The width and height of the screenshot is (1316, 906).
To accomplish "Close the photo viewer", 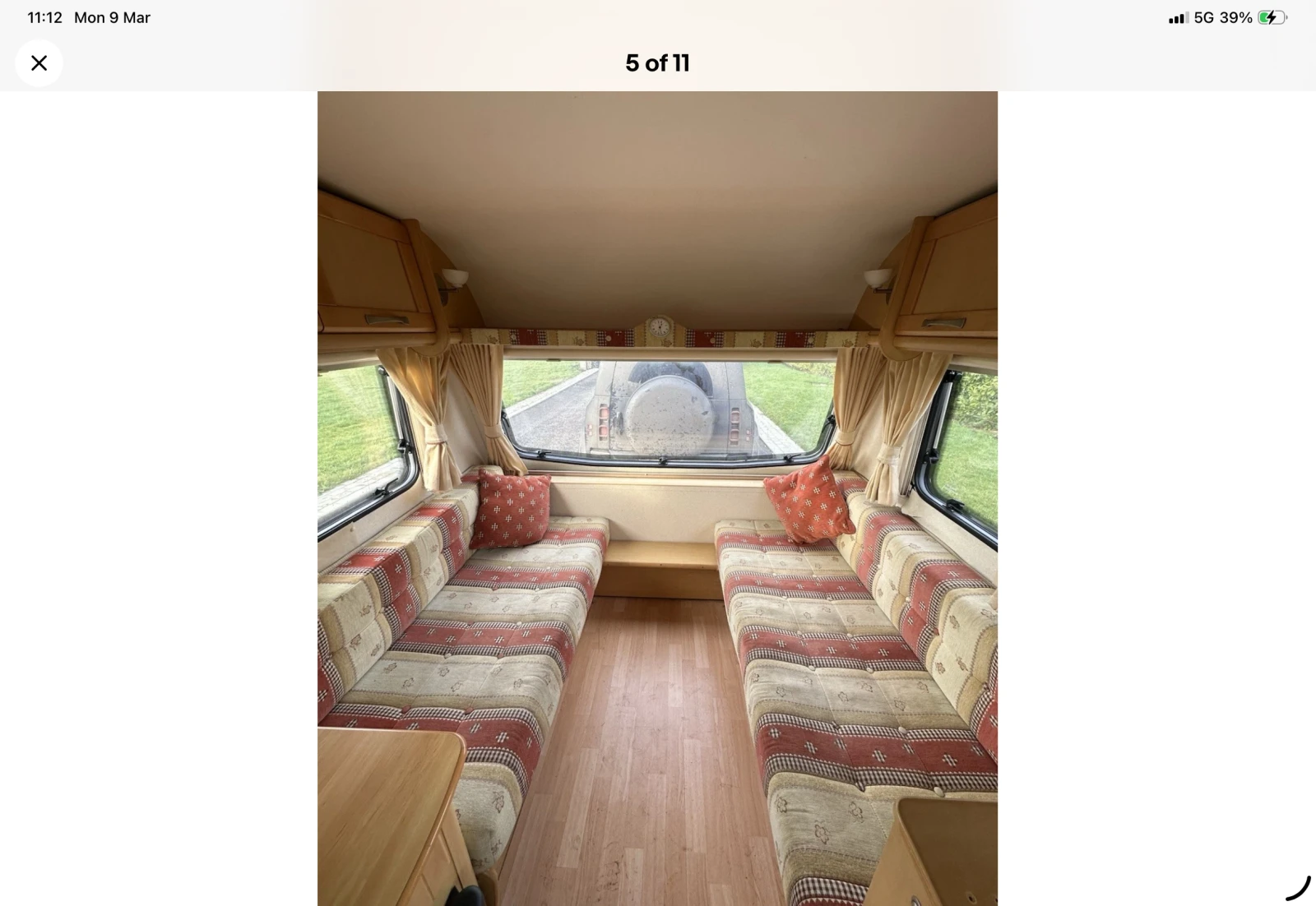I will (39, 63).
